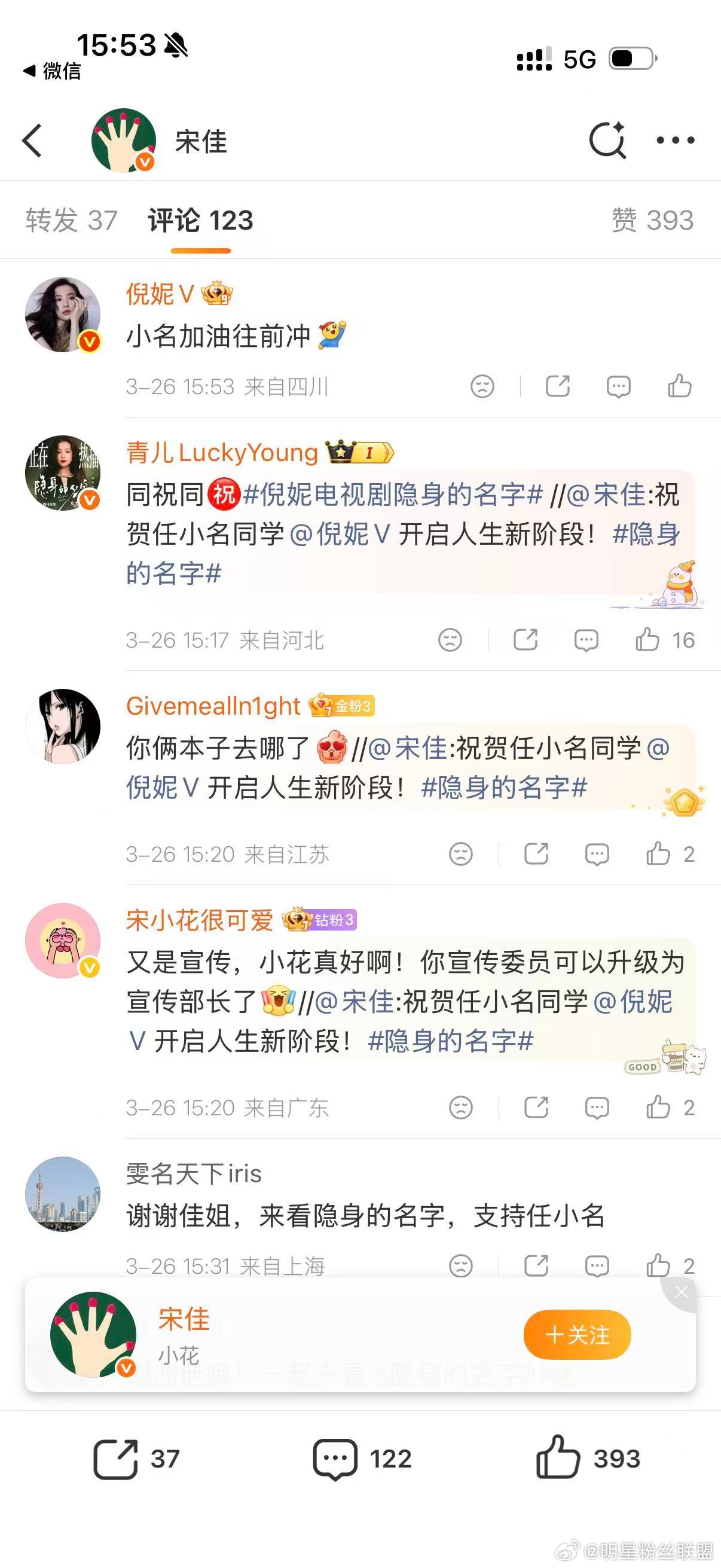721x1568 pixels.
Task: Open the three-dot more options icon
Action: [x=675, y=140]
